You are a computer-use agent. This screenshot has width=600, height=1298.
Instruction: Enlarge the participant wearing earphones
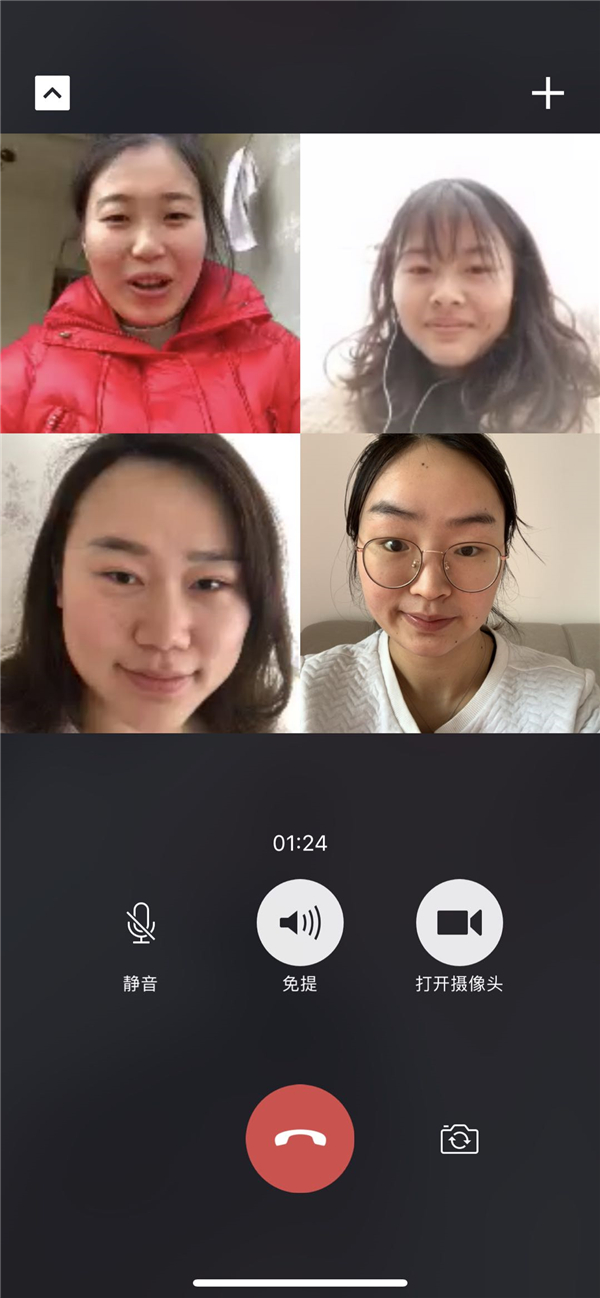pos(450,283)
